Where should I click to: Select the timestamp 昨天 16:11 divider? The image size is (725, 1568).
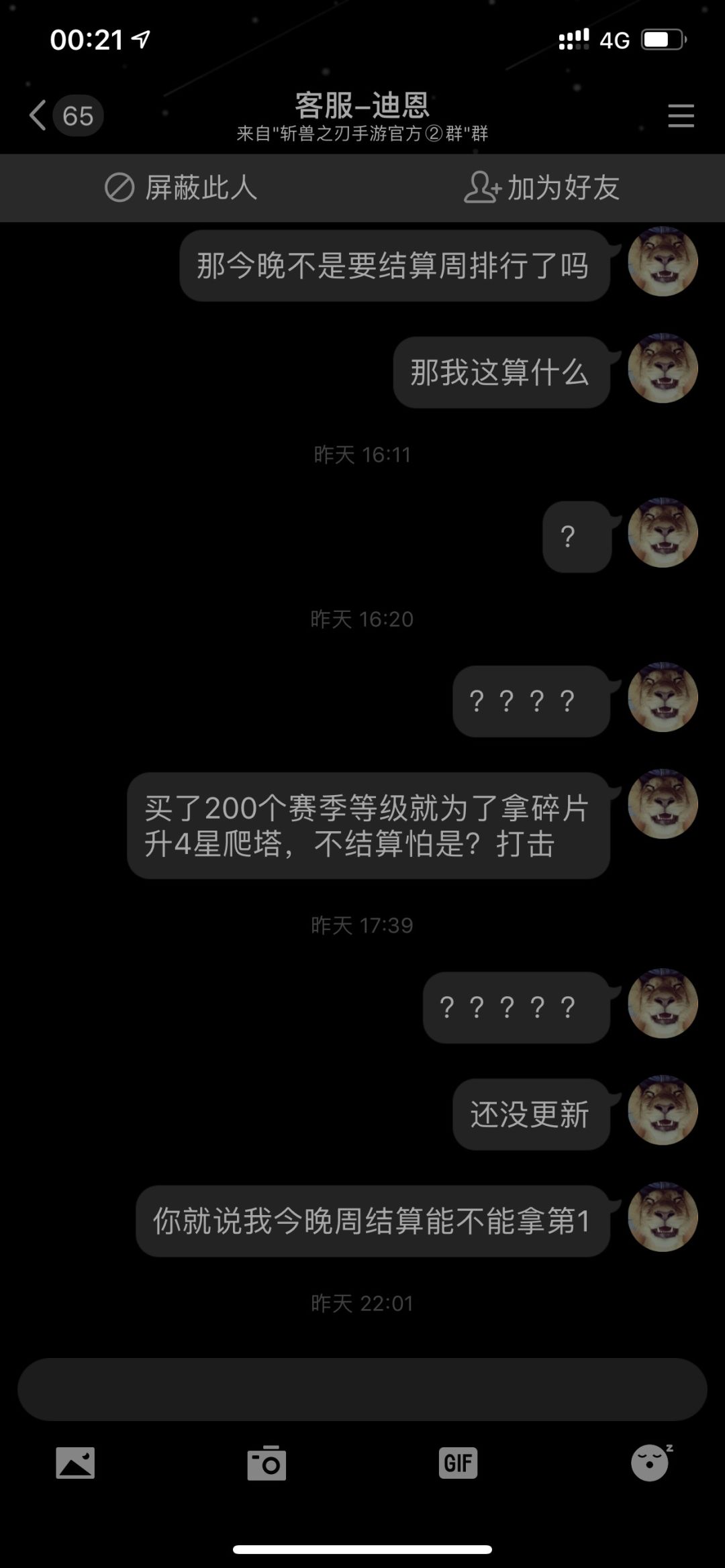pyautogui.click(x=362, y=455)
